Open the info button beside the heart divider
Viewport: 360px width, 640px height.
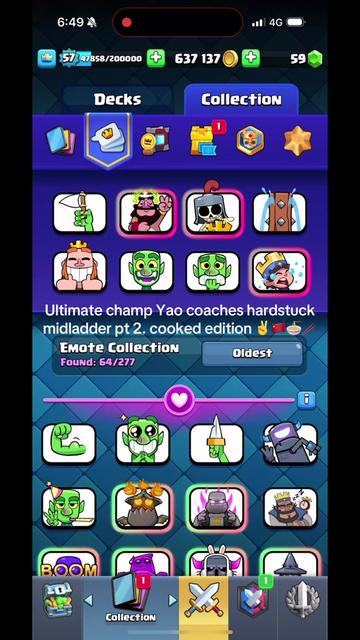pyautogui.click(x=307, y=400)
